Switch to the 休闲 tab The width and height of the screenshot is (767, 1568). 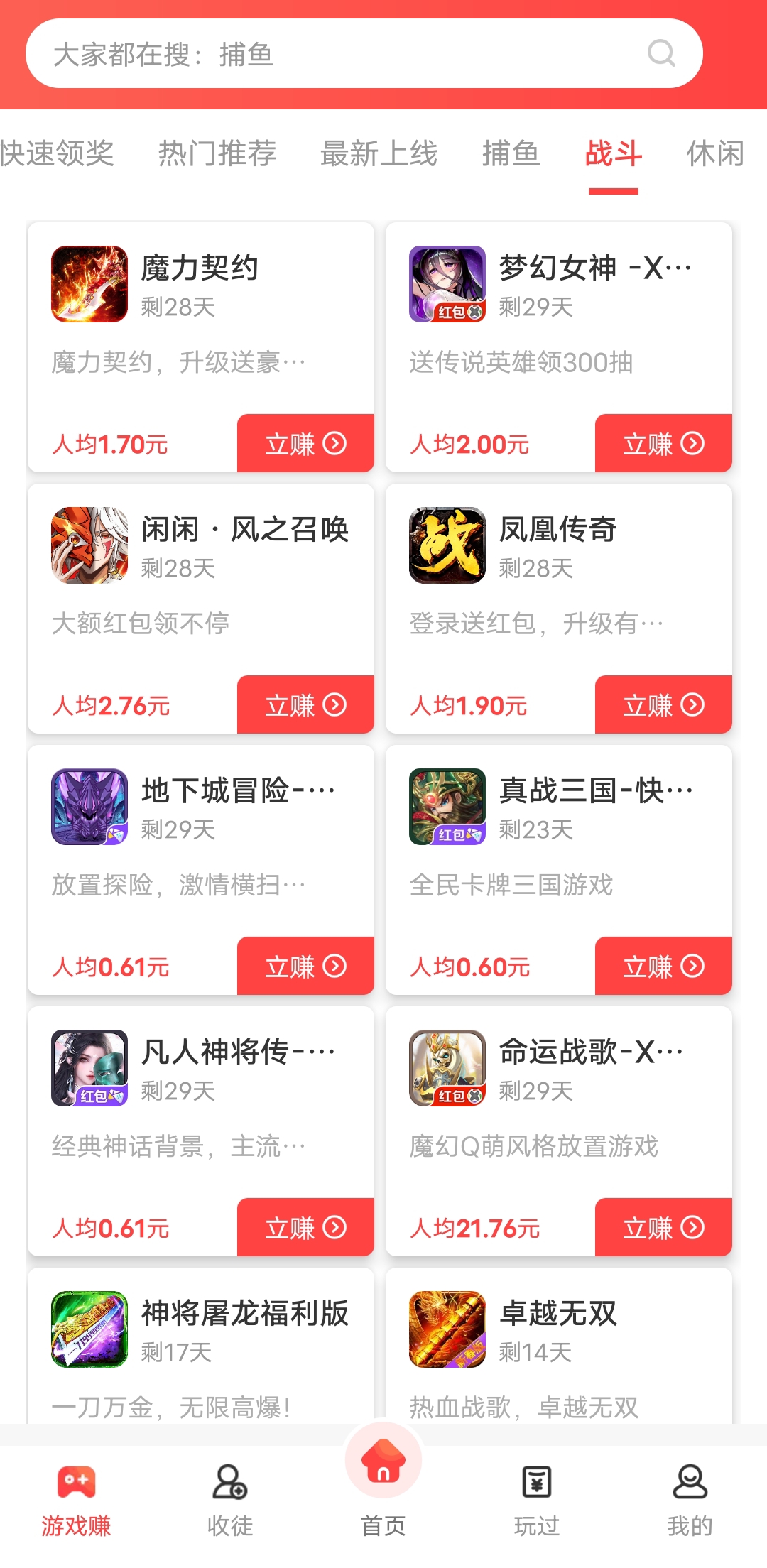pyautogui.click(x=715, y=153)
